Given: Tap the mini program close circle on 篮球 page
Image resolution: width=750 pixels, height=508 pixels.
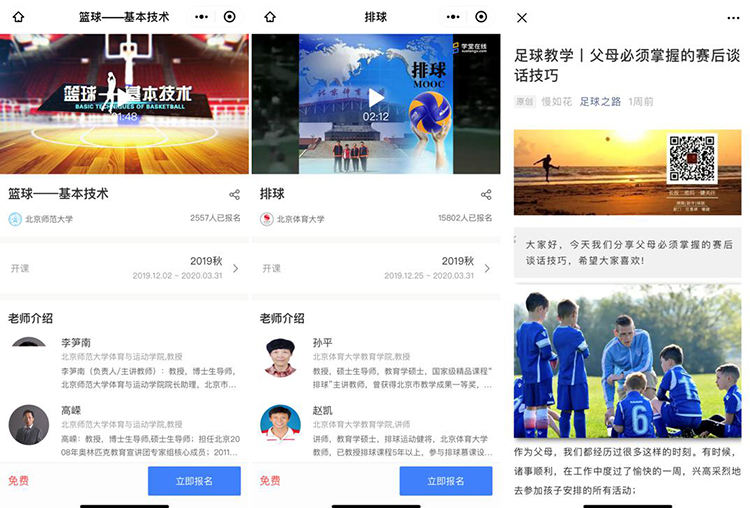Looking at the screenshot, I should (229, 17).
